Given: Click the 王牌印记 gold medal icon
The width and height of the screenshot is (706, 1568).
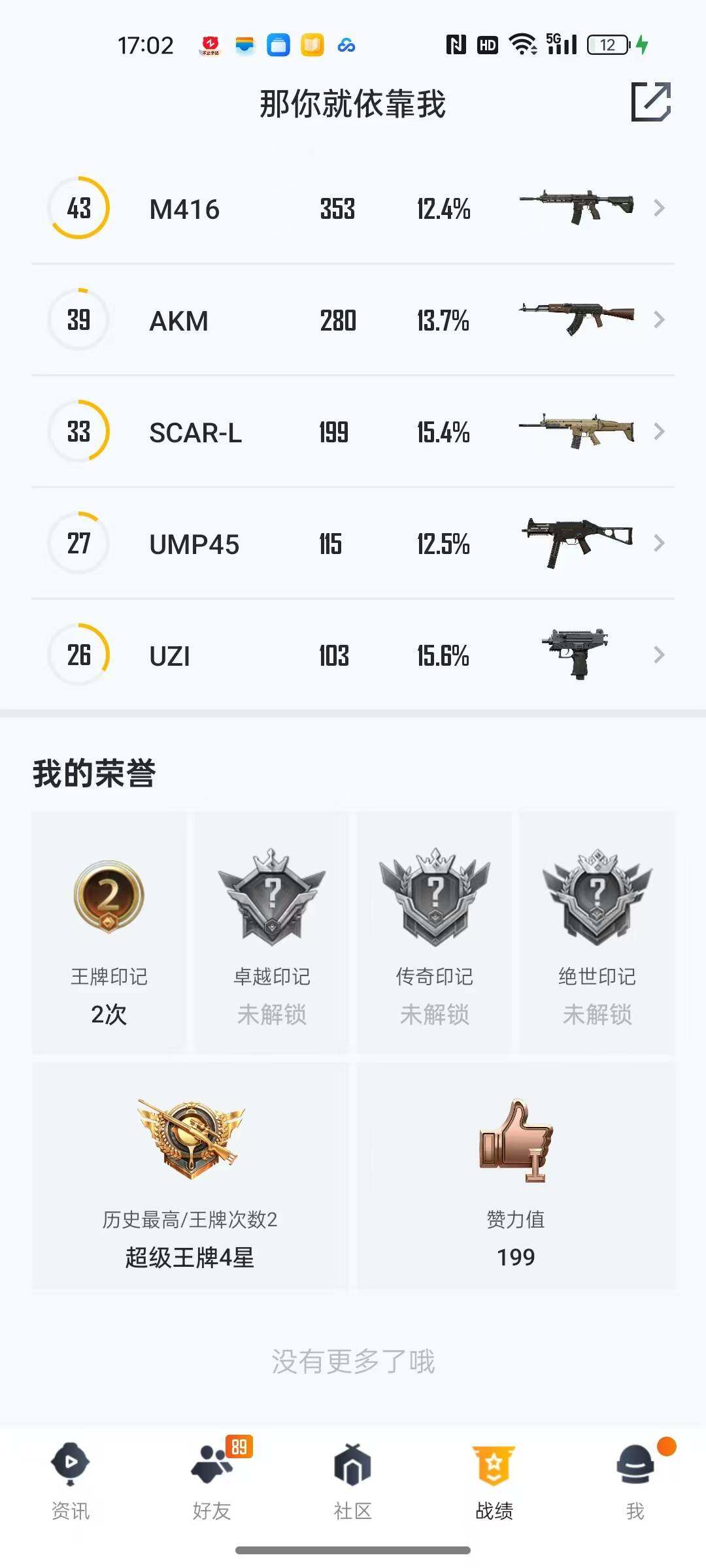Looking at the screenshot, I should point(107,898).
